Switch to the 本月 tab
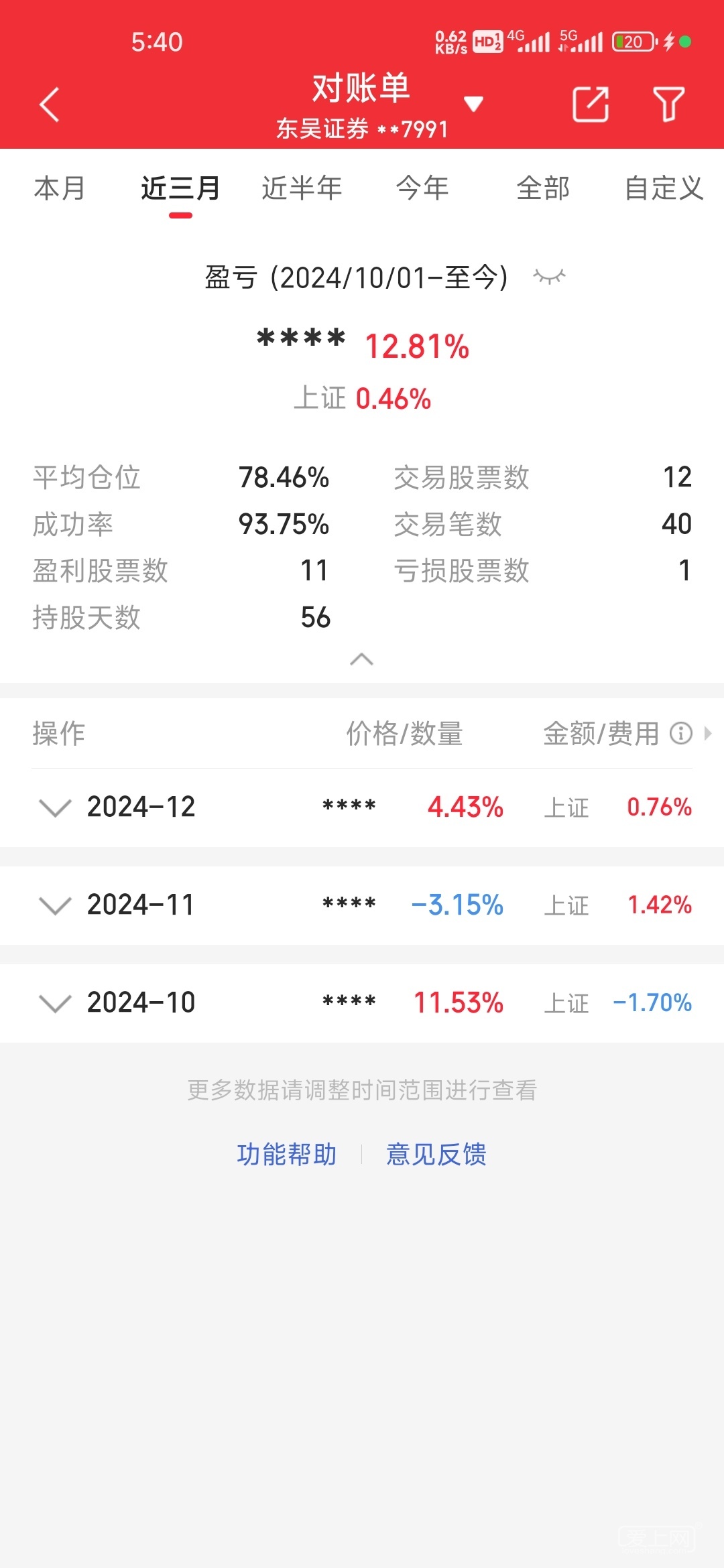Image resolution: width=724 pixels, height=1568 pixels. (x=60, y=188)
